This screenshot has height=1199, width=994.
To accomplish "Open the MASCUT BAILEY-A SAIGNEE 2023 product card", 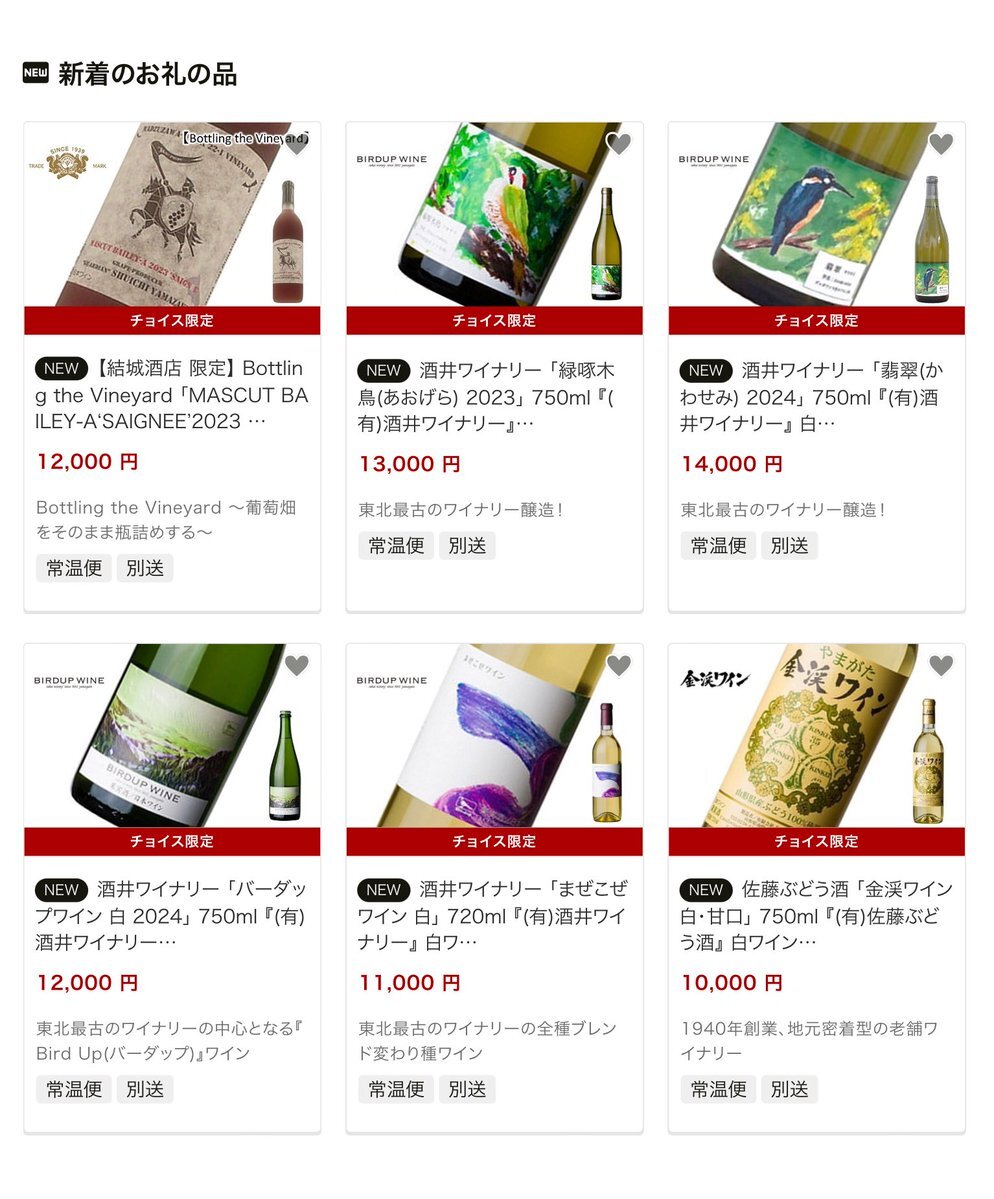I will [172, 395].
